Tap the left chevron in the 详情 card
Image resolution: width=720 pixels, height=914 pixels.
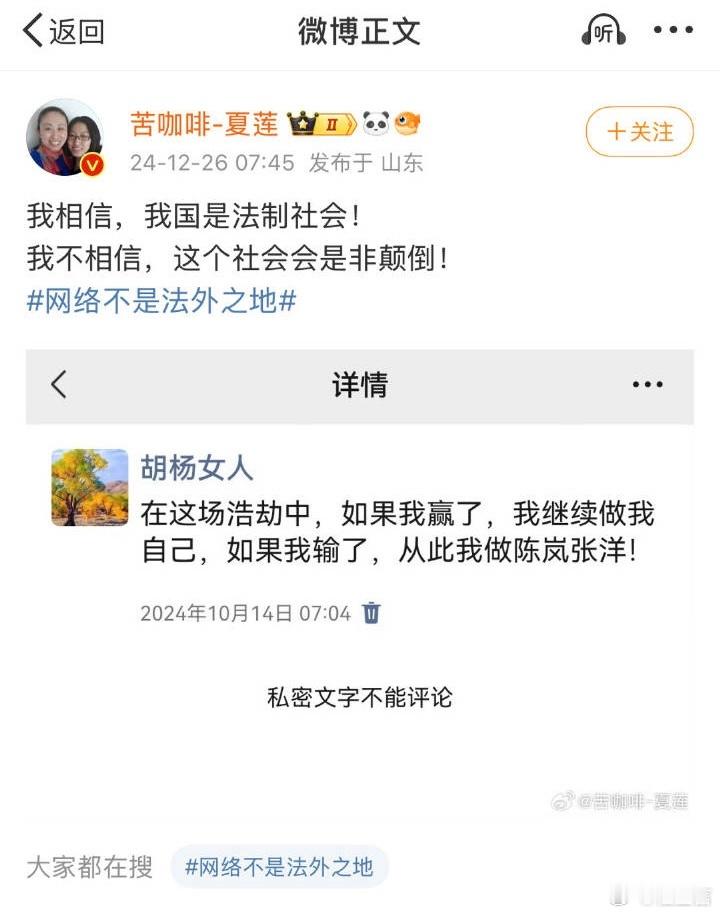tap(58, 384)
